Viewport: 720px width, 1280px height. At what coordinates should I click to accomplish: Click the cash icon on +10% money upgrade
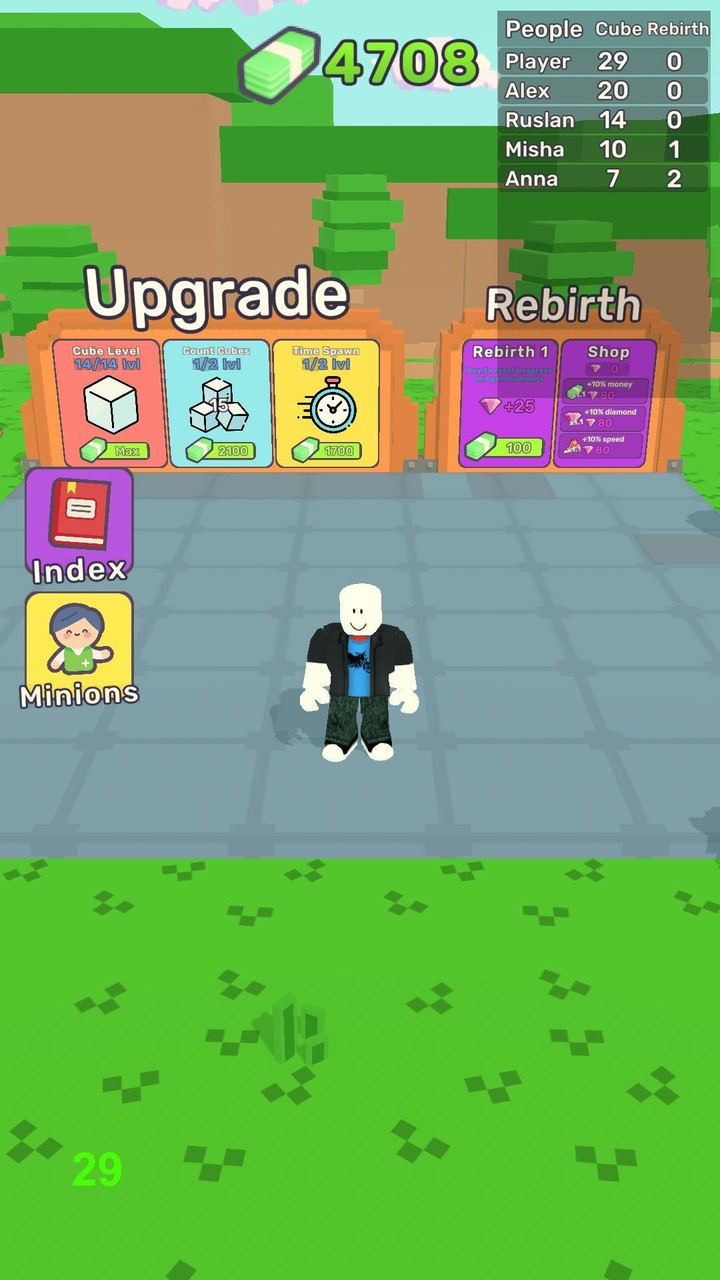tap(575, 391)
